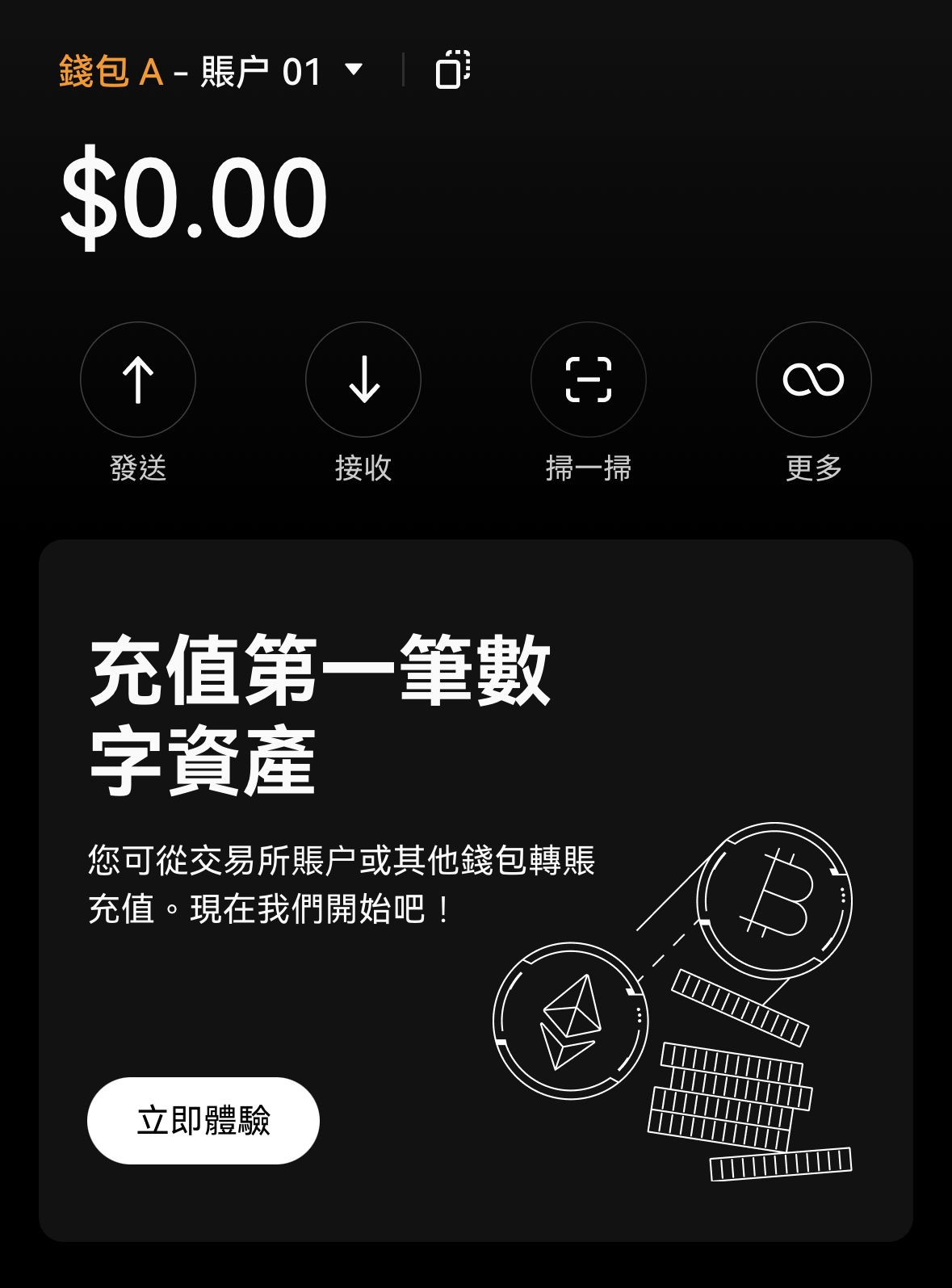Viewport: 952px width, 1288px height.
Task: Tap the 發送 send button
Action: tap(138, 380)
